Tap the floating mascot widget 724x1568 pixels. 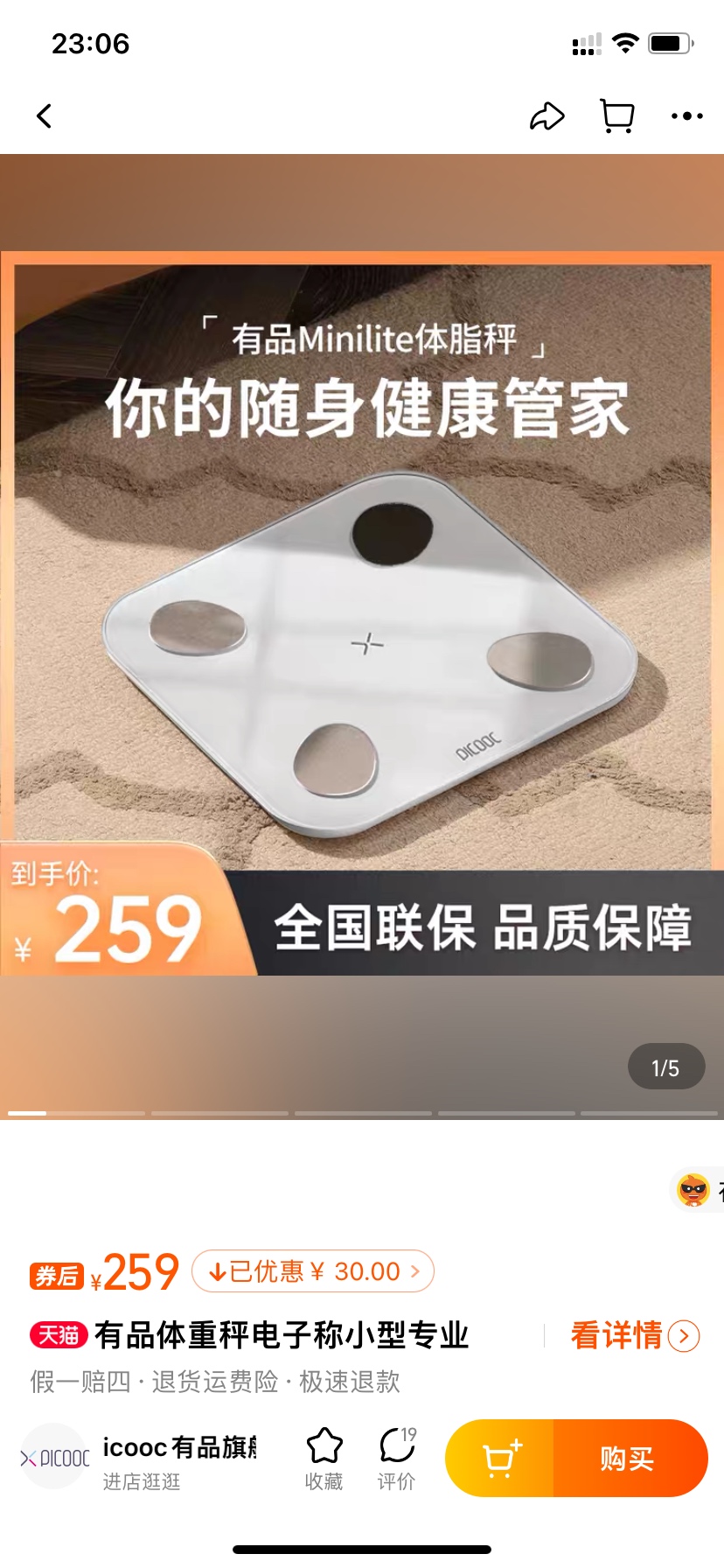(696, 1190)
